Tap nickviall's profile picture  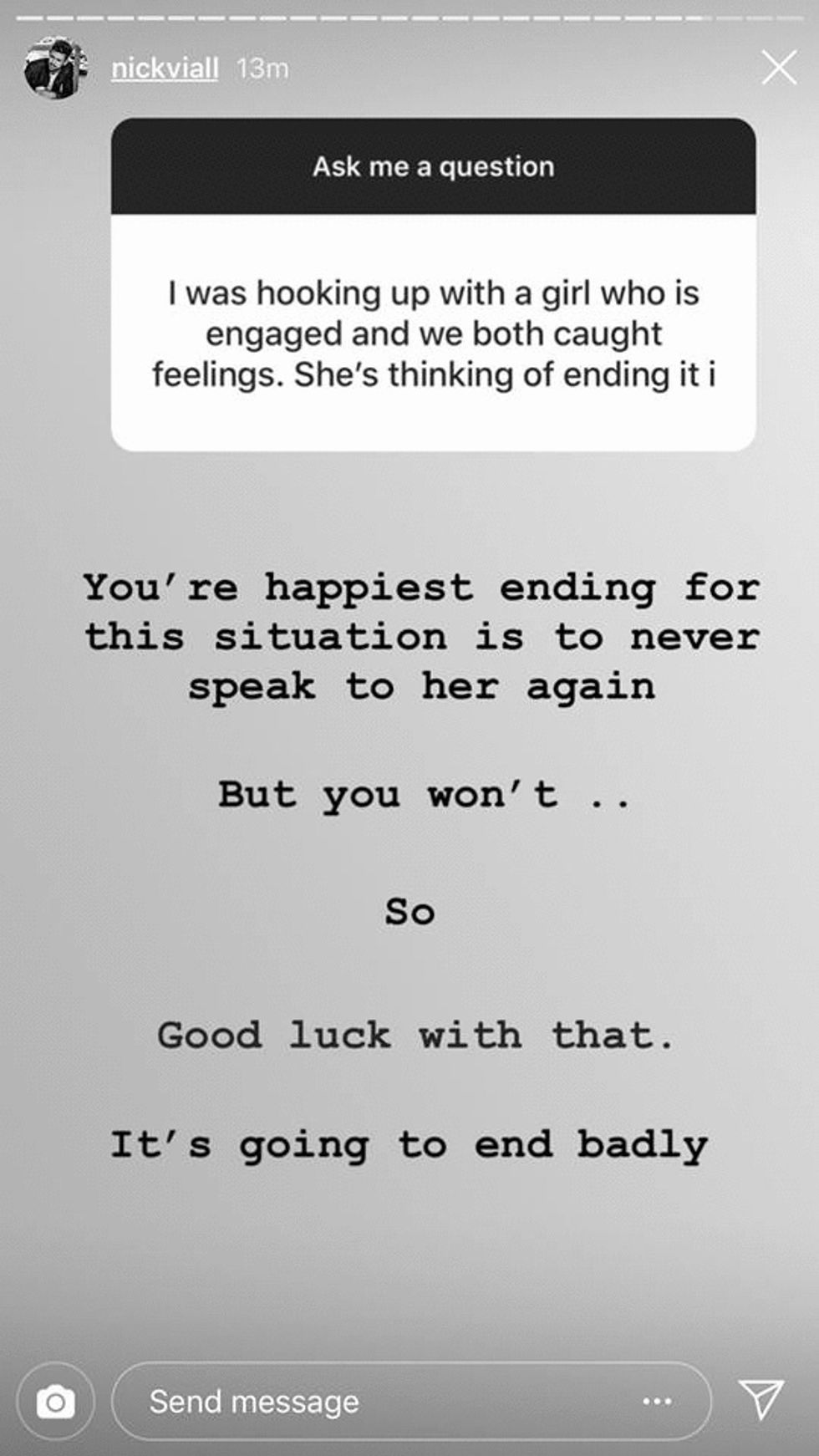tap(55, 69)
